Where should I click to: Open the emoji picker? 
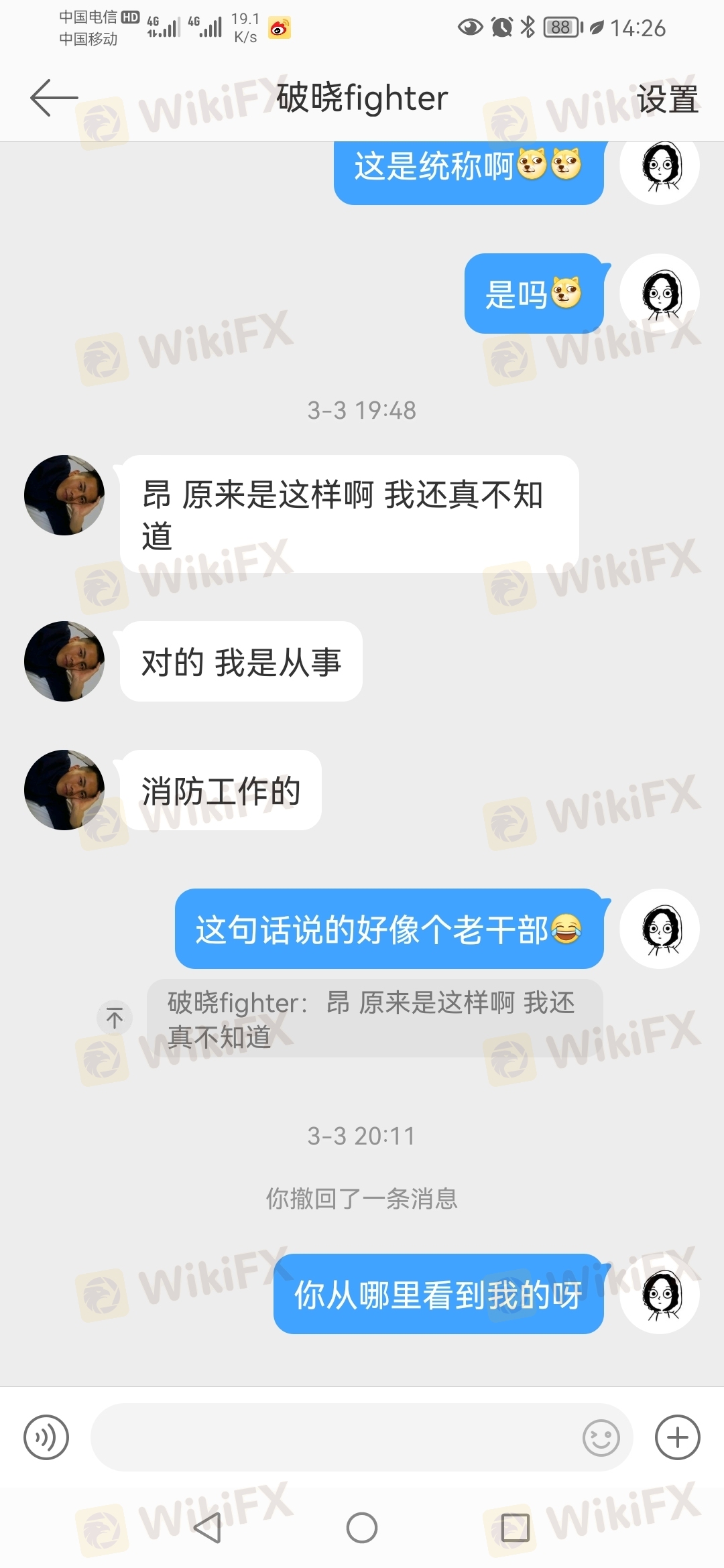click(601, 1438)
